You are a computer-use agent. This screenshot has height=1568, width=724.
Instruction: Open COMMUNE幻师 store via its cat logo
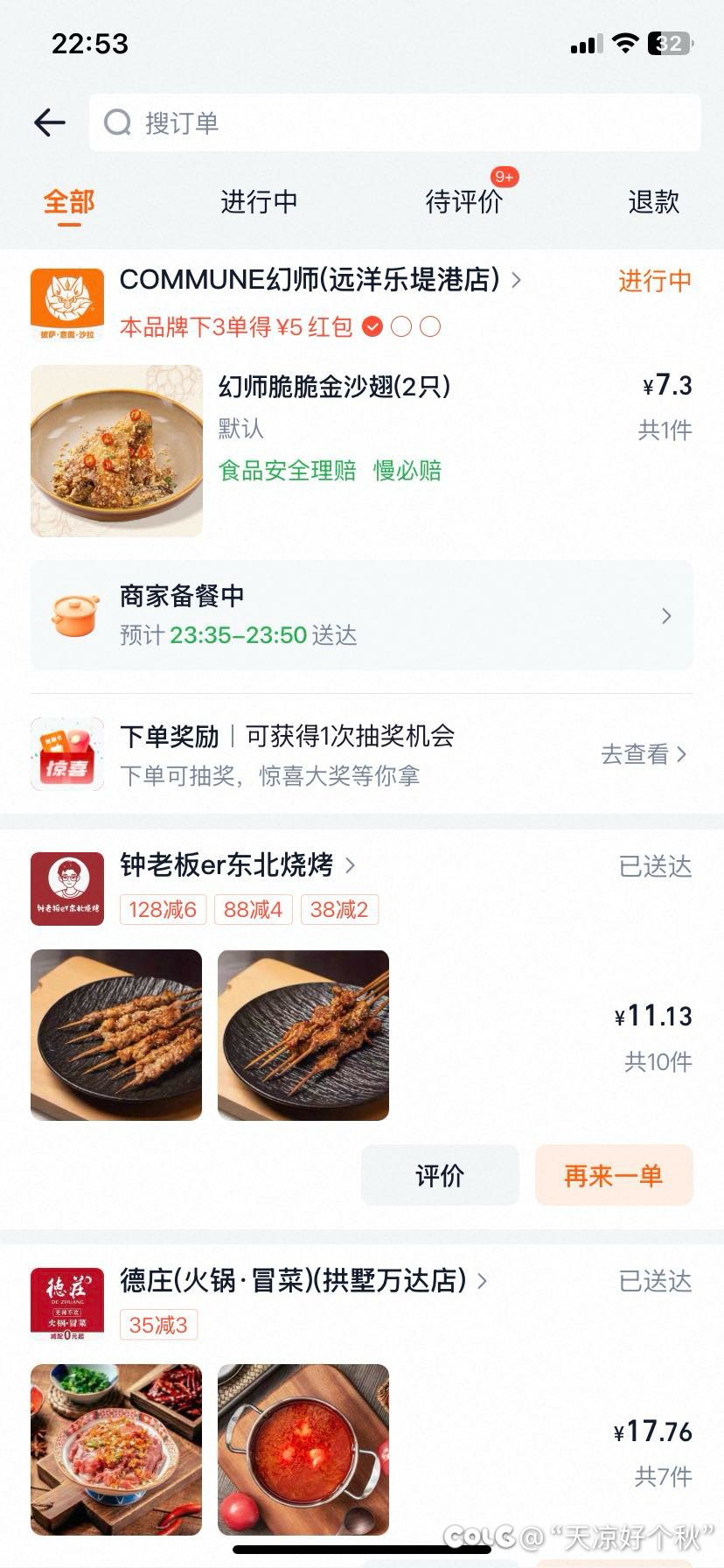[66, 302]
